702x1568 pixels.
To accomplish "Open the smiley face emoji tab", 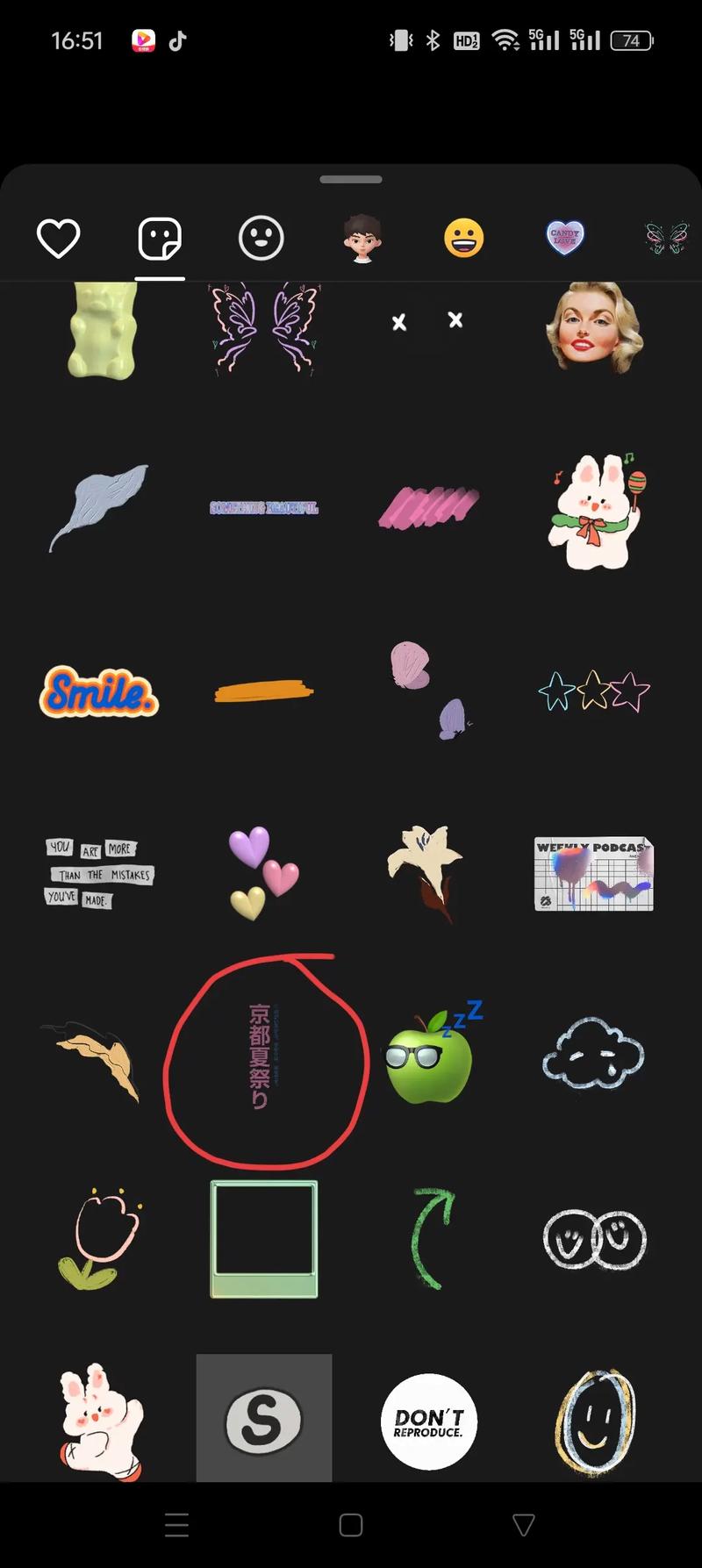I will (x=261, y=238).
